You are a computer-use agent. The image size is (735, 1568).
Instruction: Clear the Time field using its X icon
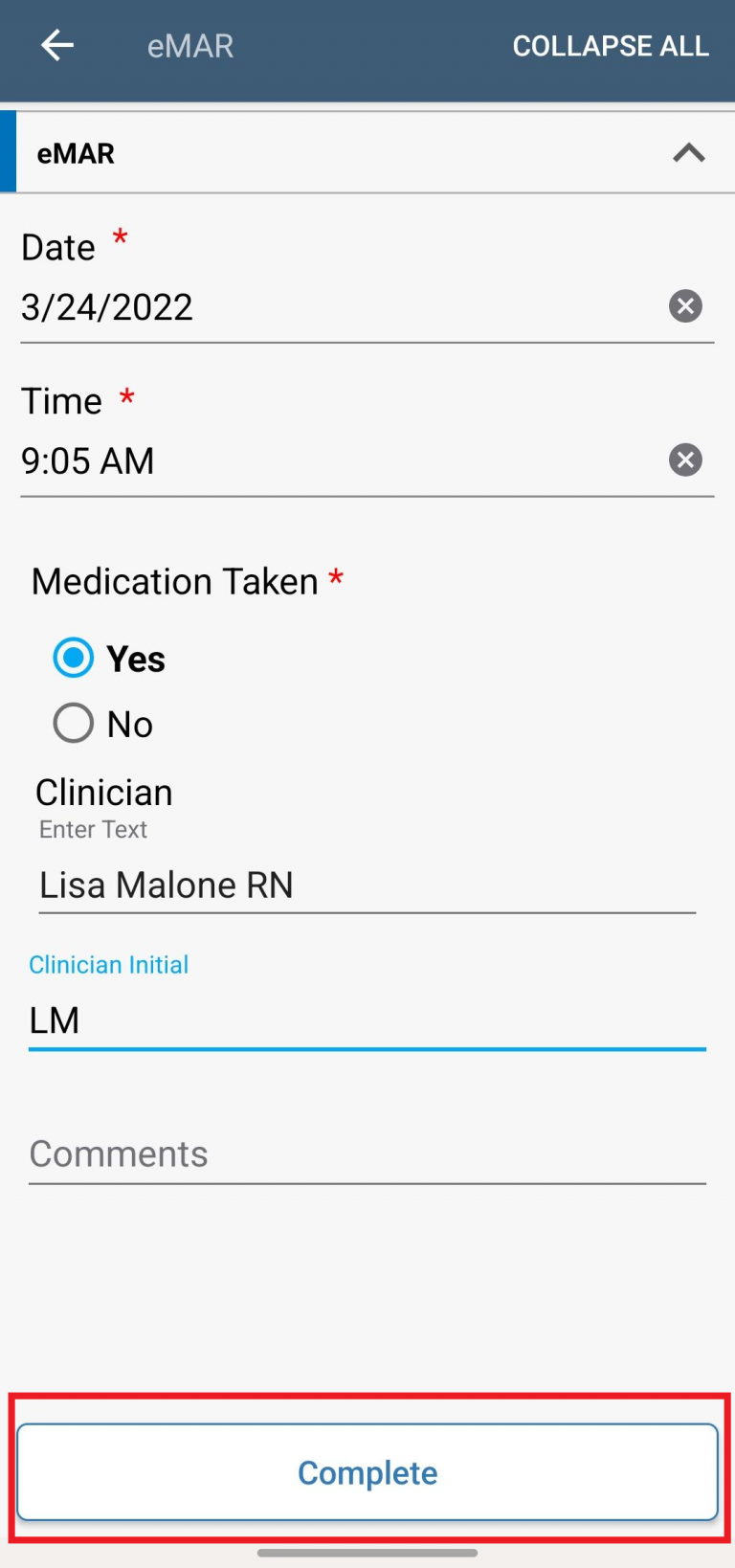[685, 459]
